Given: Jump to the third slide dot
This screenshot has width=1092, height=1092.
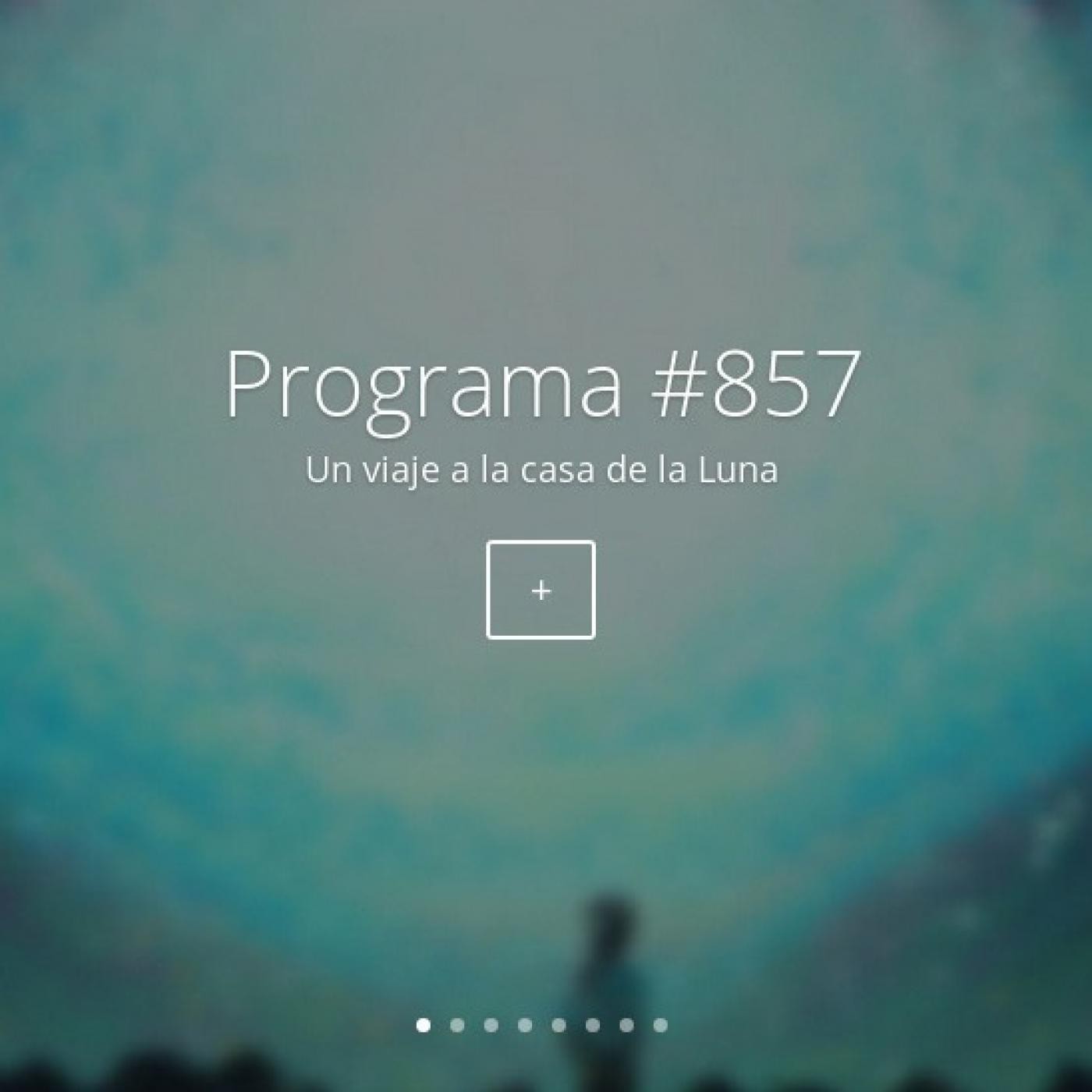Looking at the screenshot, I should (x=491, y=1025).
